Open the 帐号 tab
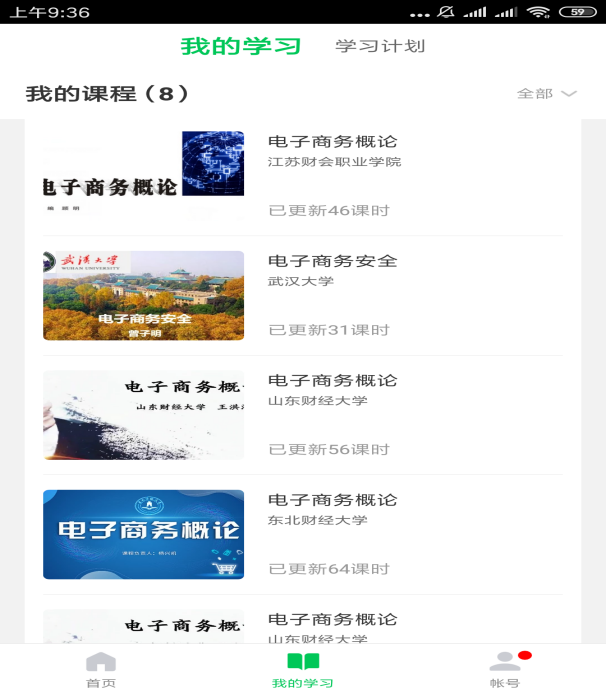Screen dimensions: 606x693 click(x=505, y=669)
